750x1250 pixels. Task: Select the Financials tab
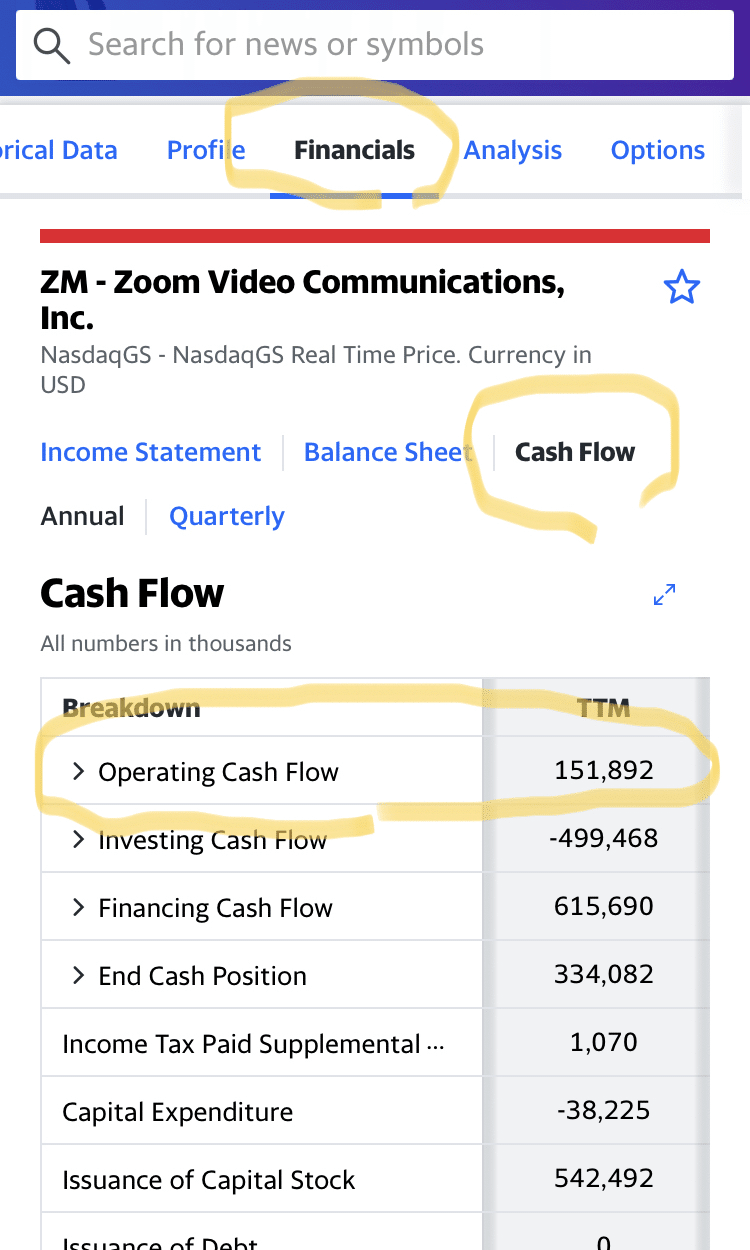click(x=354, y=151)
